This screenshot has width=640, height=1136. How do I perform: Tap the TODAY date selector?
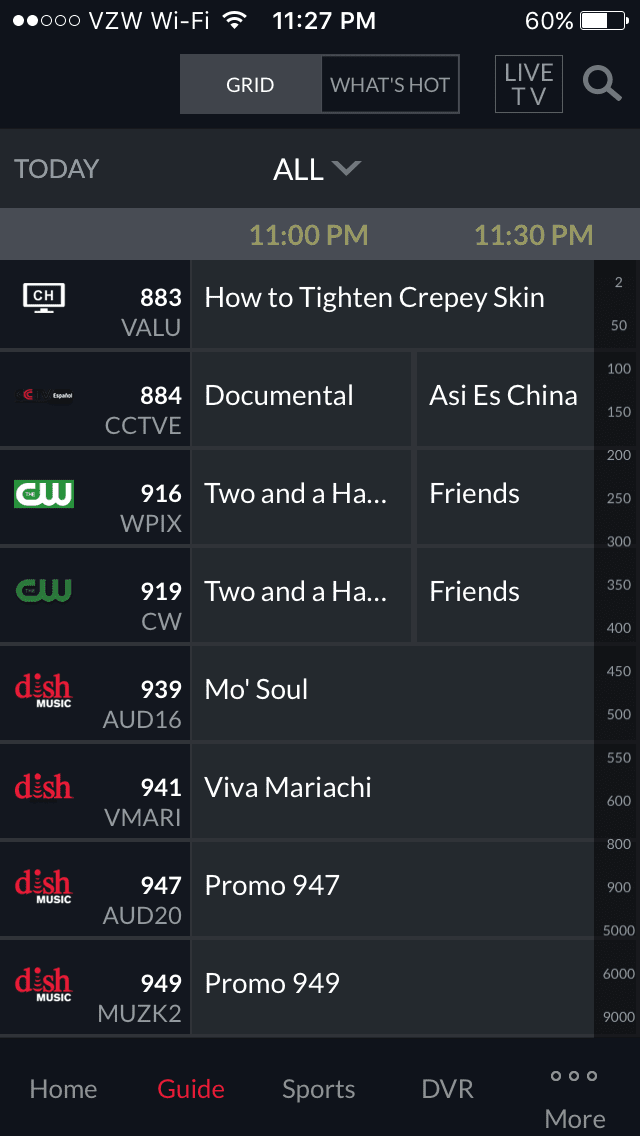pos(57,169)
